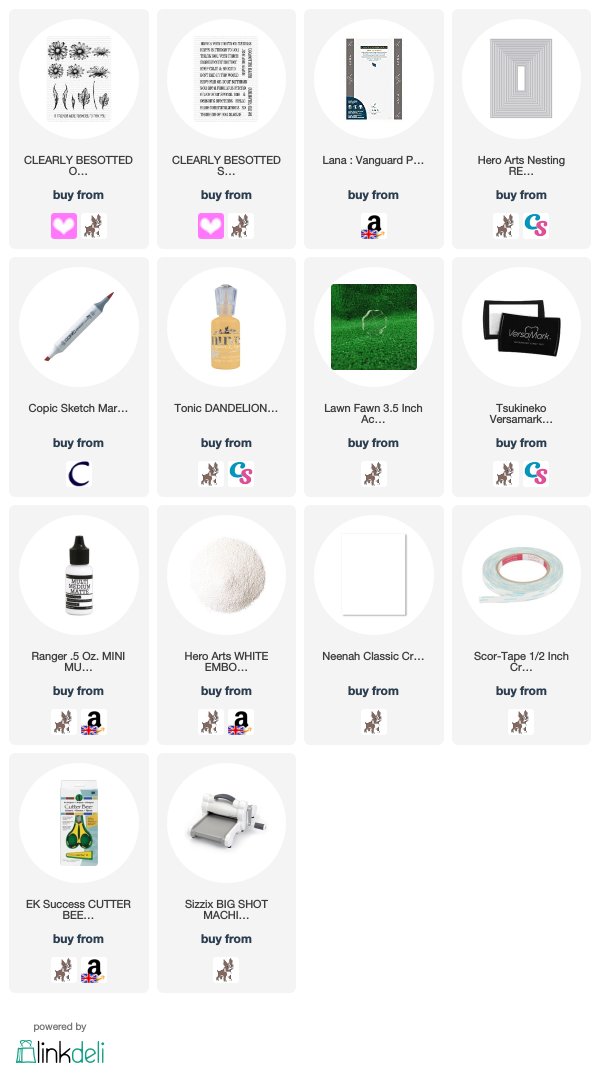The width and height of the screenshot is (600, 1073).
Task: Open the Sizzix Big Shot Machine image
Action: pos(226,823)
